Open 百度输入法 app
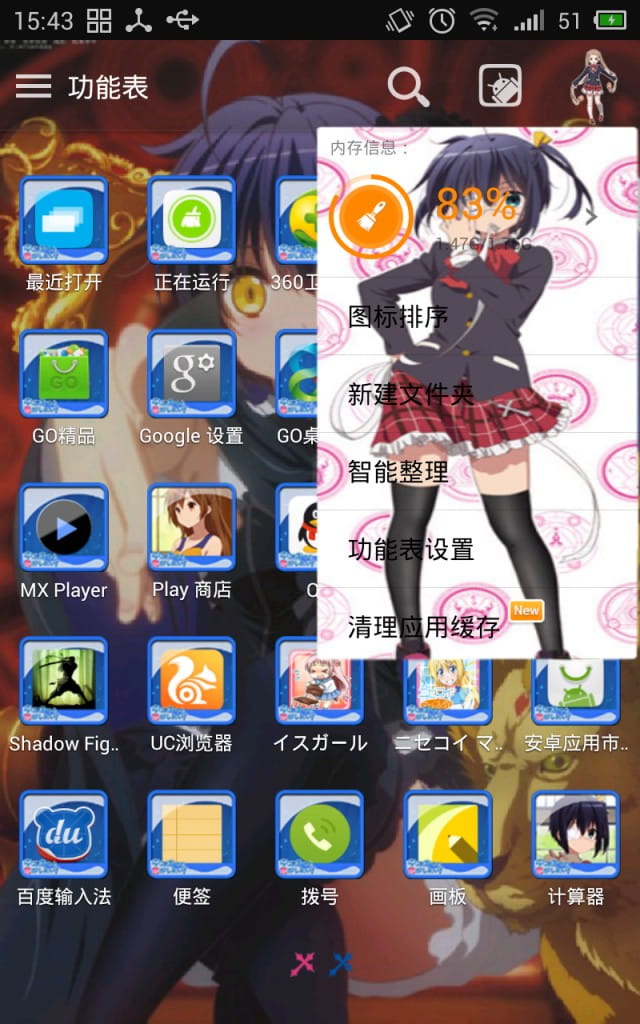Image resolution: width=640 pixels, height=1024 pixels. point(63,835)
